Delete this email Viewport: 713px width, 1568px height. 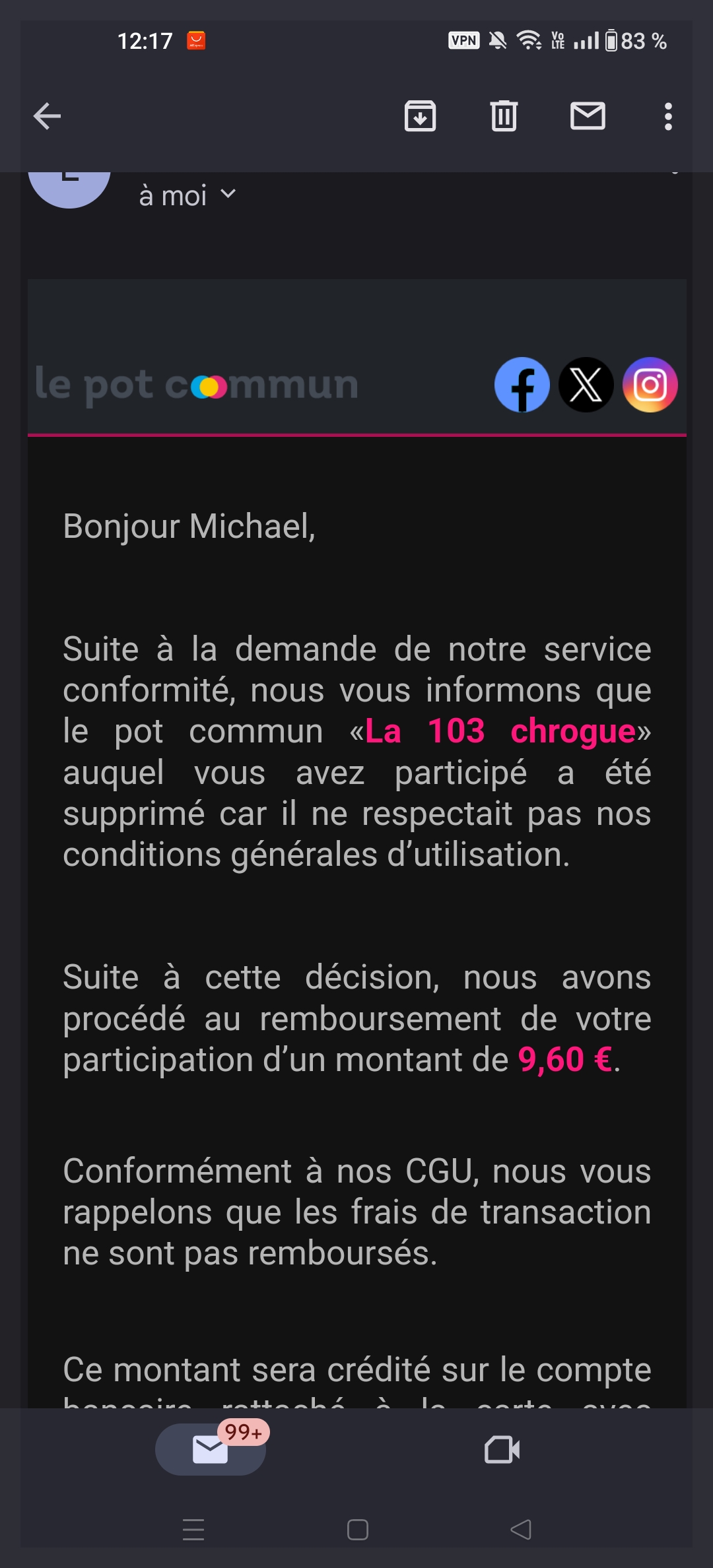504,117
